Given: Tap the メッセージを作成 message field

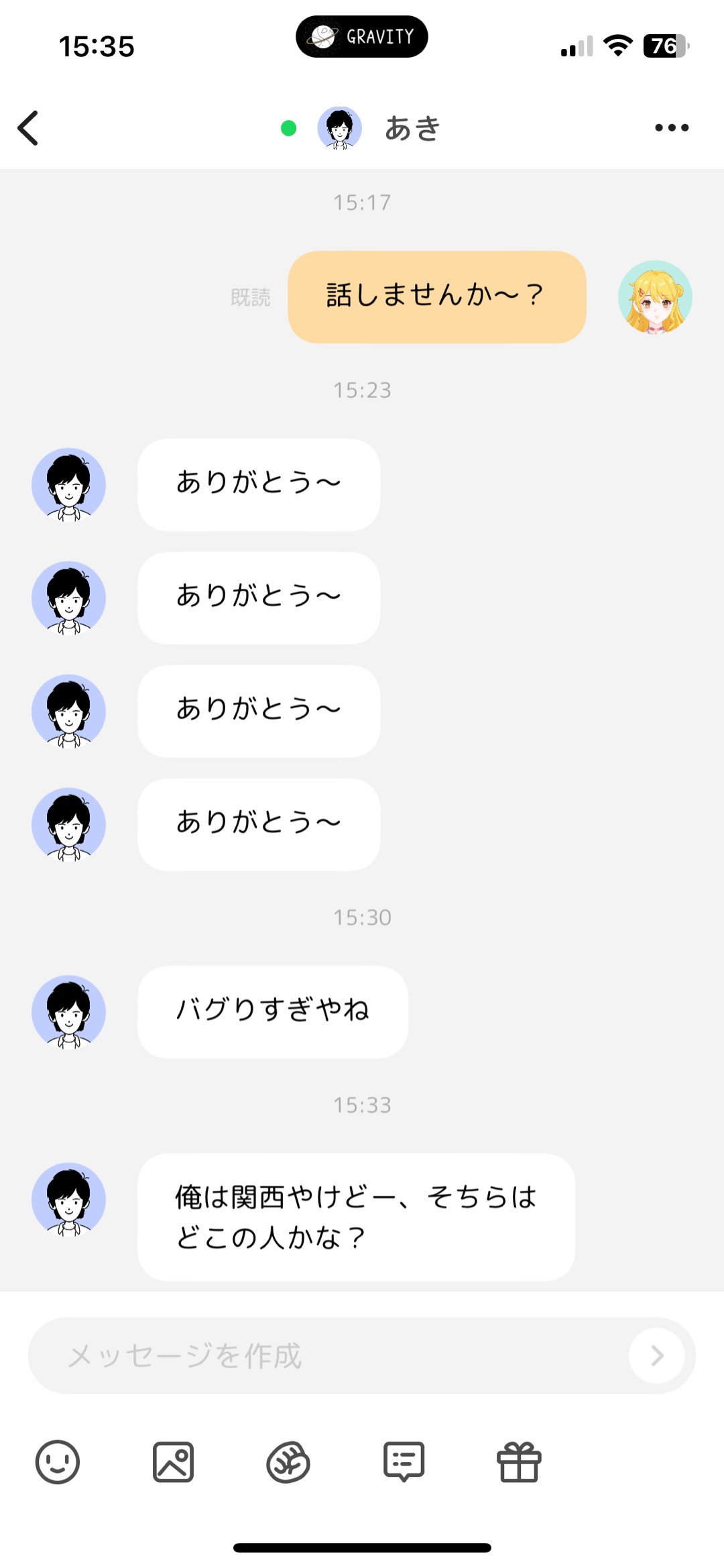Looking at the screenshot, I should [x=328, y=1355].
